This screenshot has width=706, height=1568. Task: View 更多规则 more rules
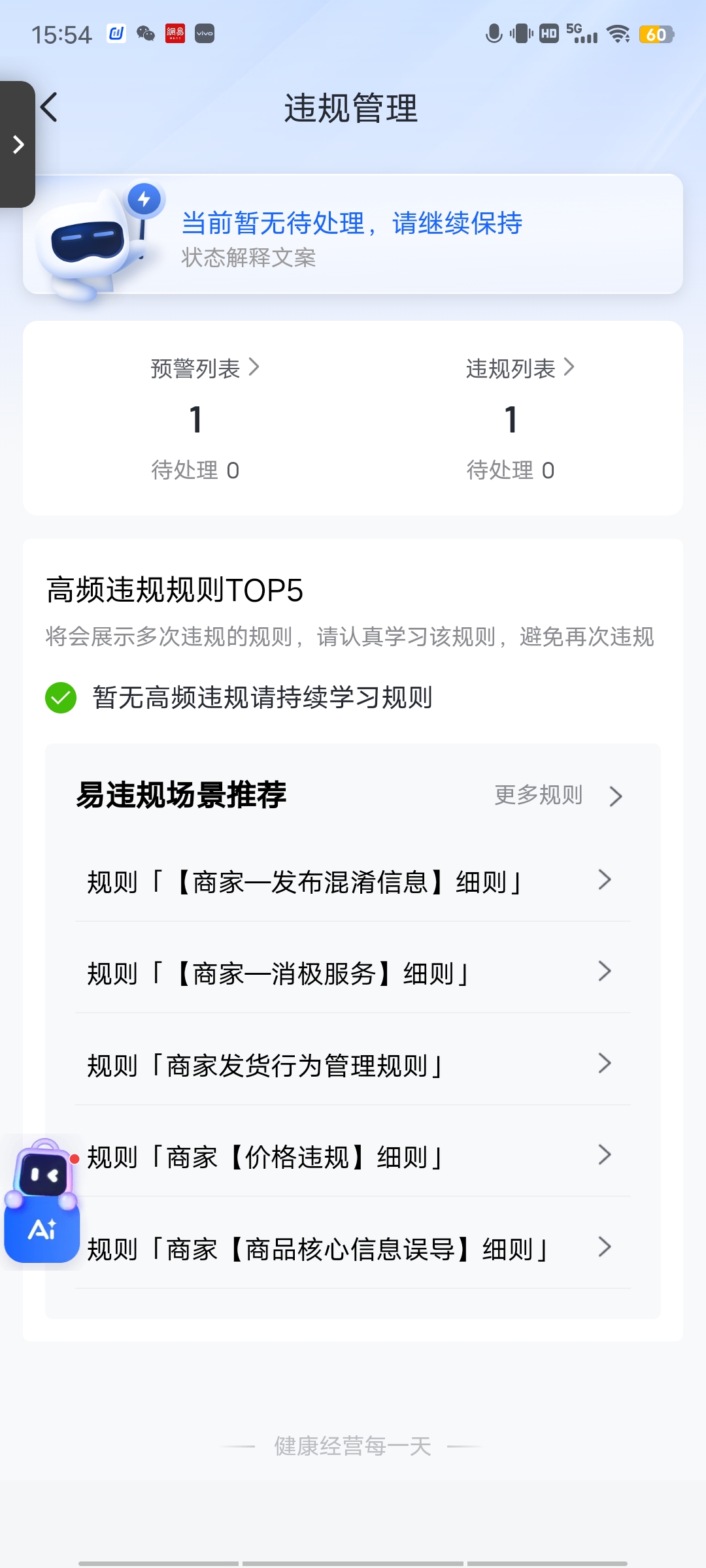click(558, 795)
